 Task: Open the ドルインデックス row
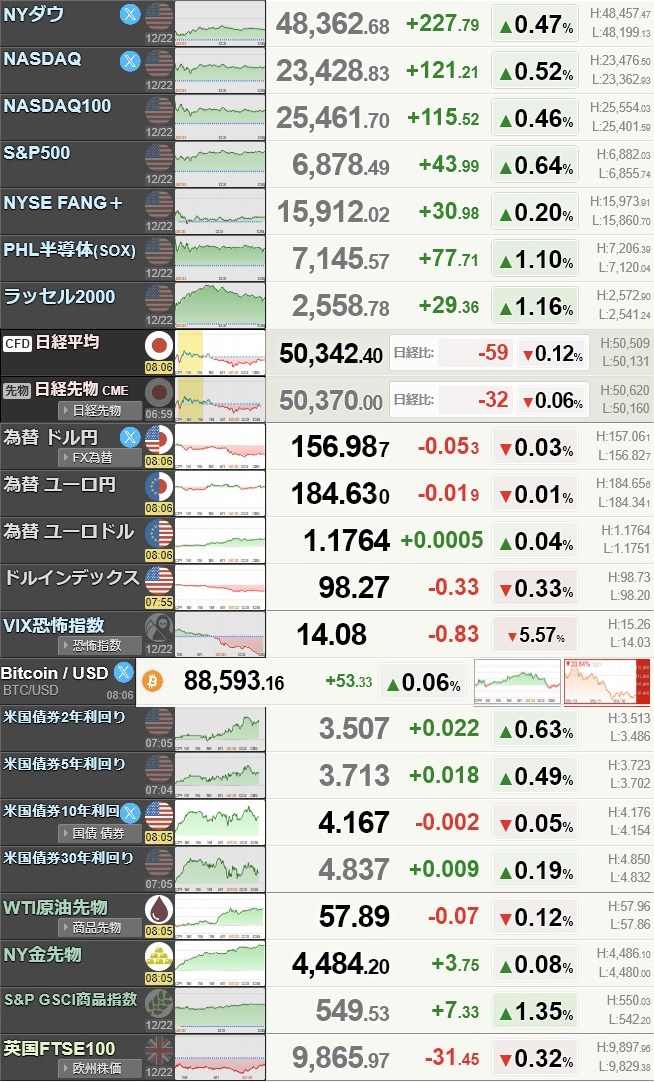71,577
